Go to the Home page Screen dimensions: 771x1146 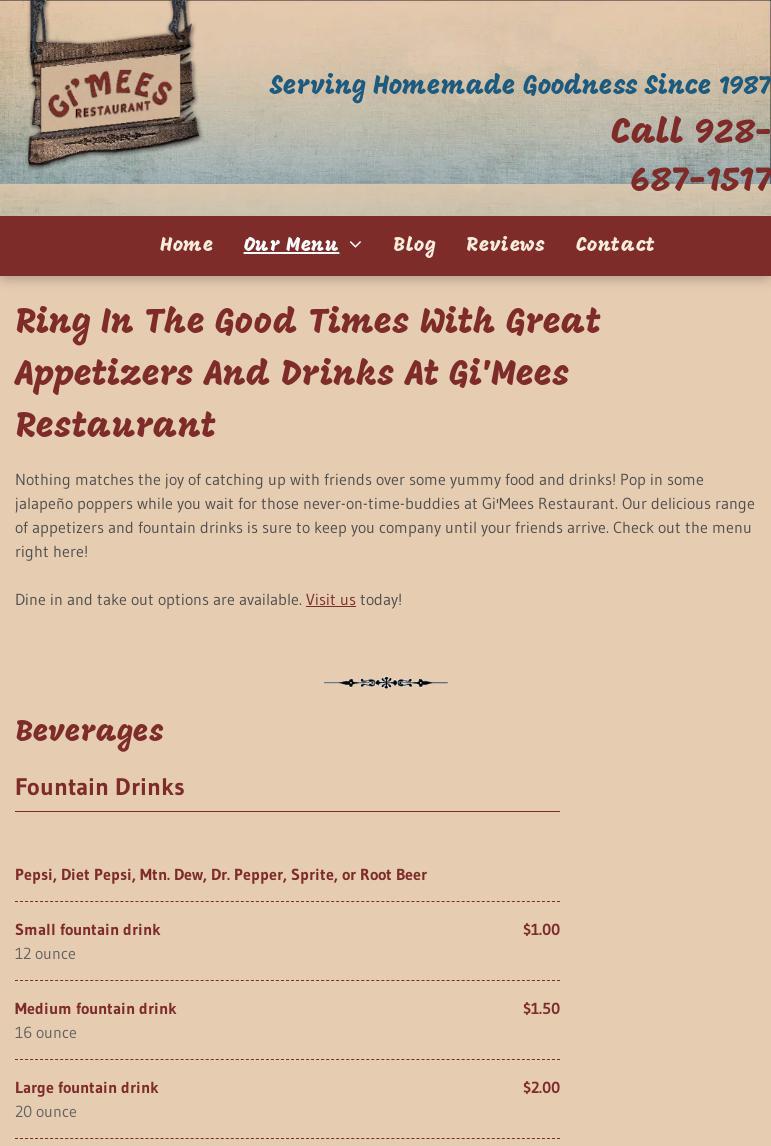tap(186, 246)
